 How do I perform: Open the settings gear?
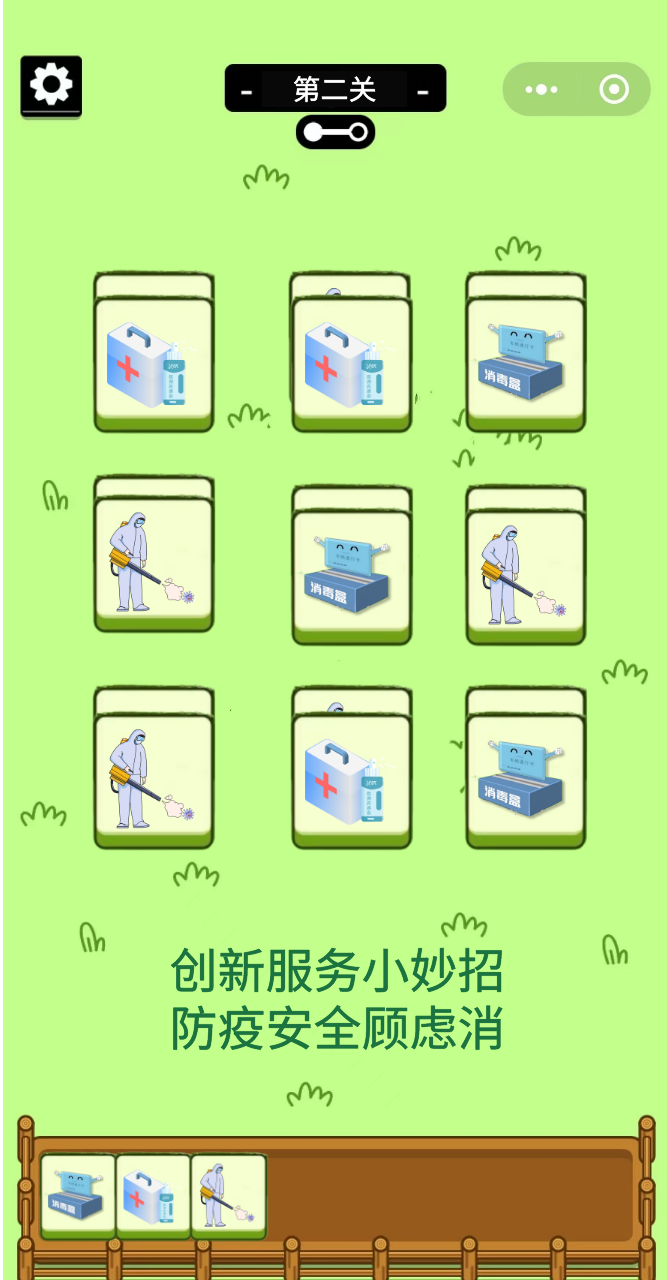click(51, 85)
